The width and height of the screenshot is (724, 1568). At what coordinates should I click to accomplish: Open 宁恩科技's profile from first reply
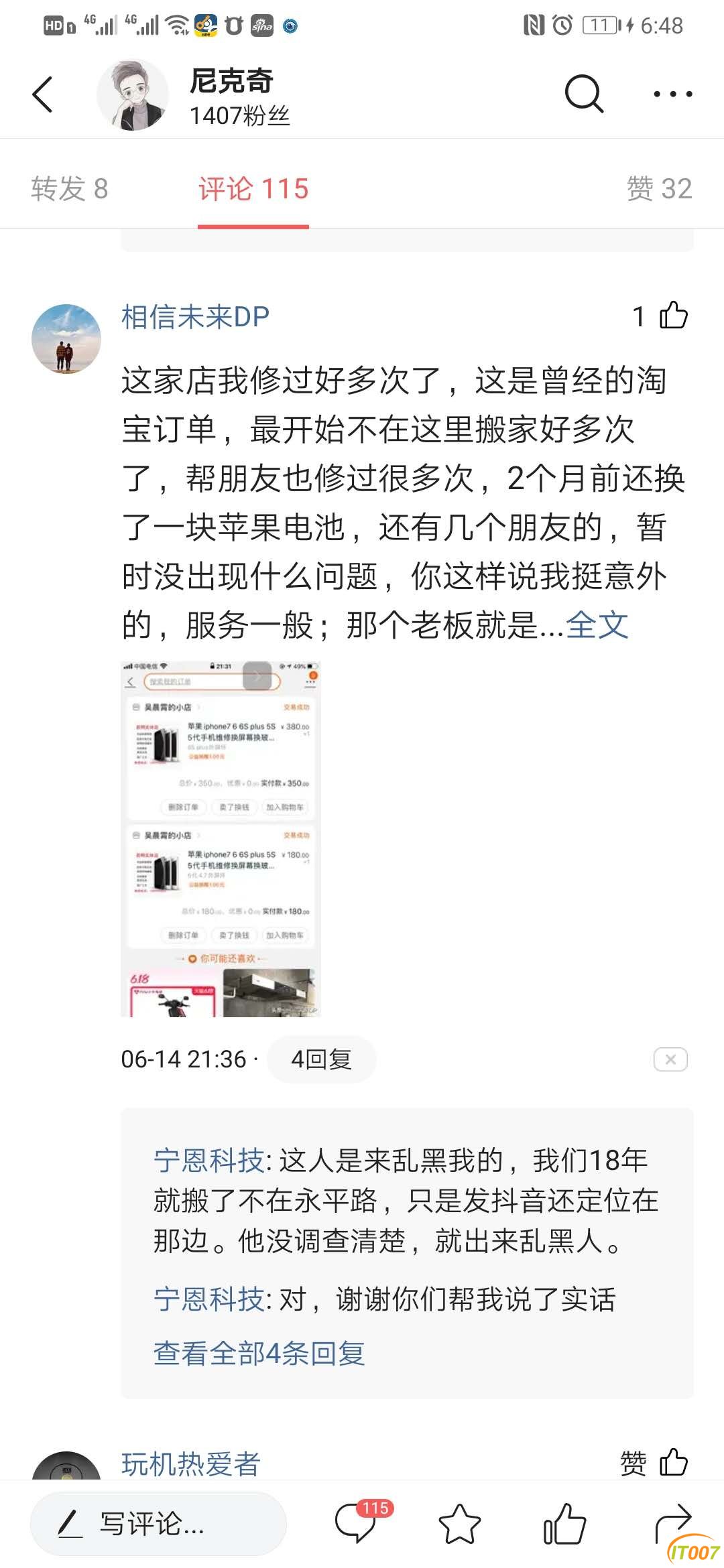coord(208,1161)
